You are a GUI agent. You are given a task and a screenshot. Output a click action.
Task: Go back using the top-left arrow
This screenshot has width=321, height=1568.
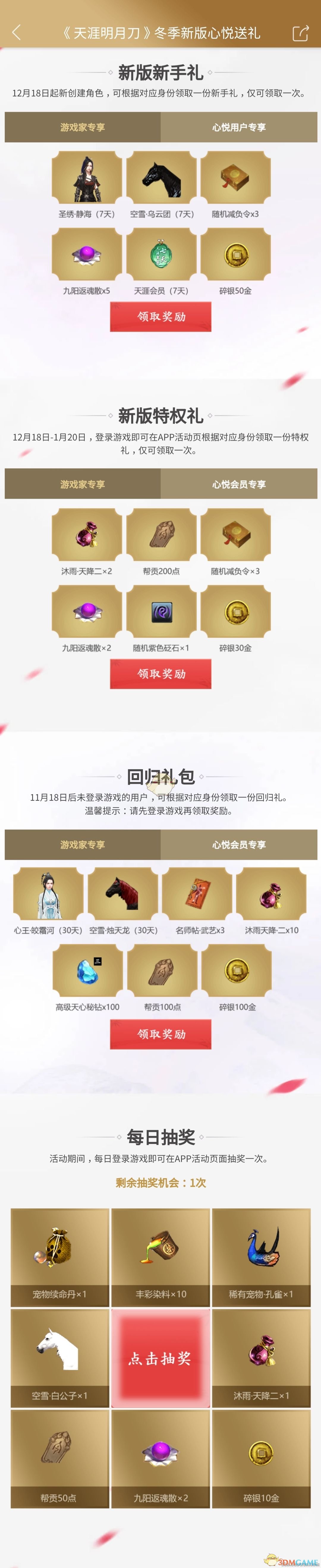[x=16, y=32]
